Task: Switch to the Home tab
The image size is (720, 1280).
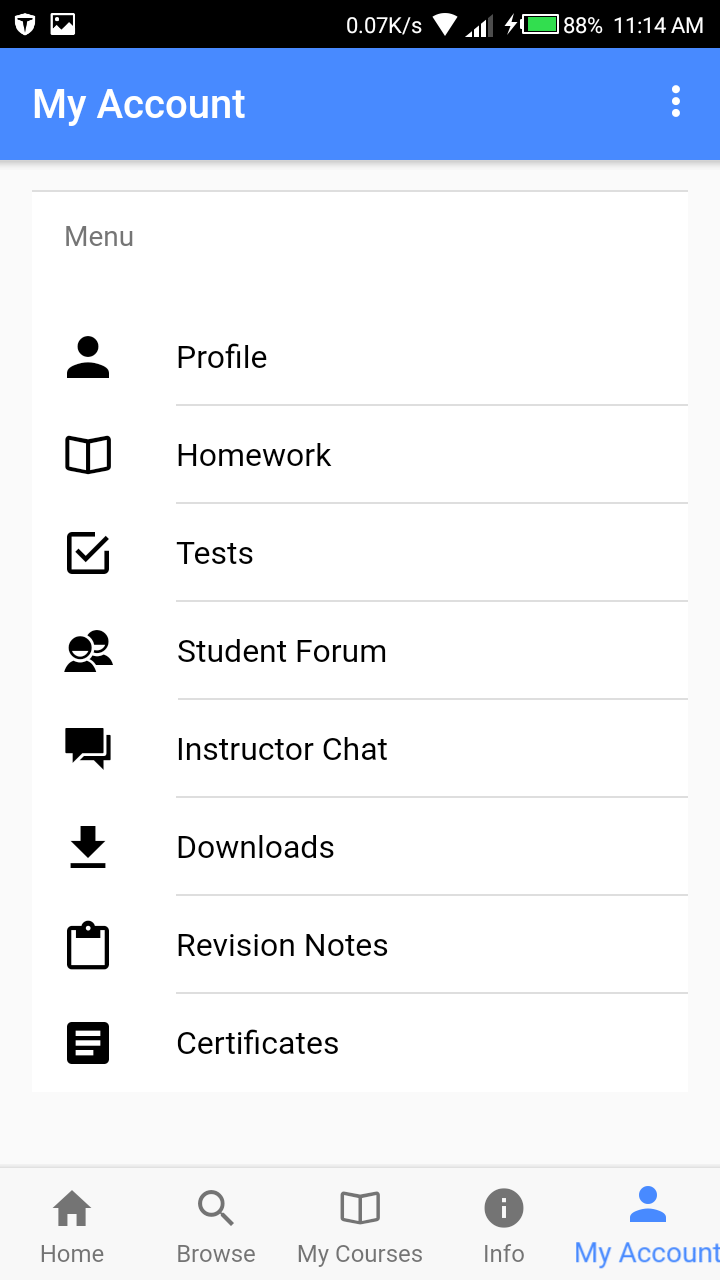Action: point(72,1224)
